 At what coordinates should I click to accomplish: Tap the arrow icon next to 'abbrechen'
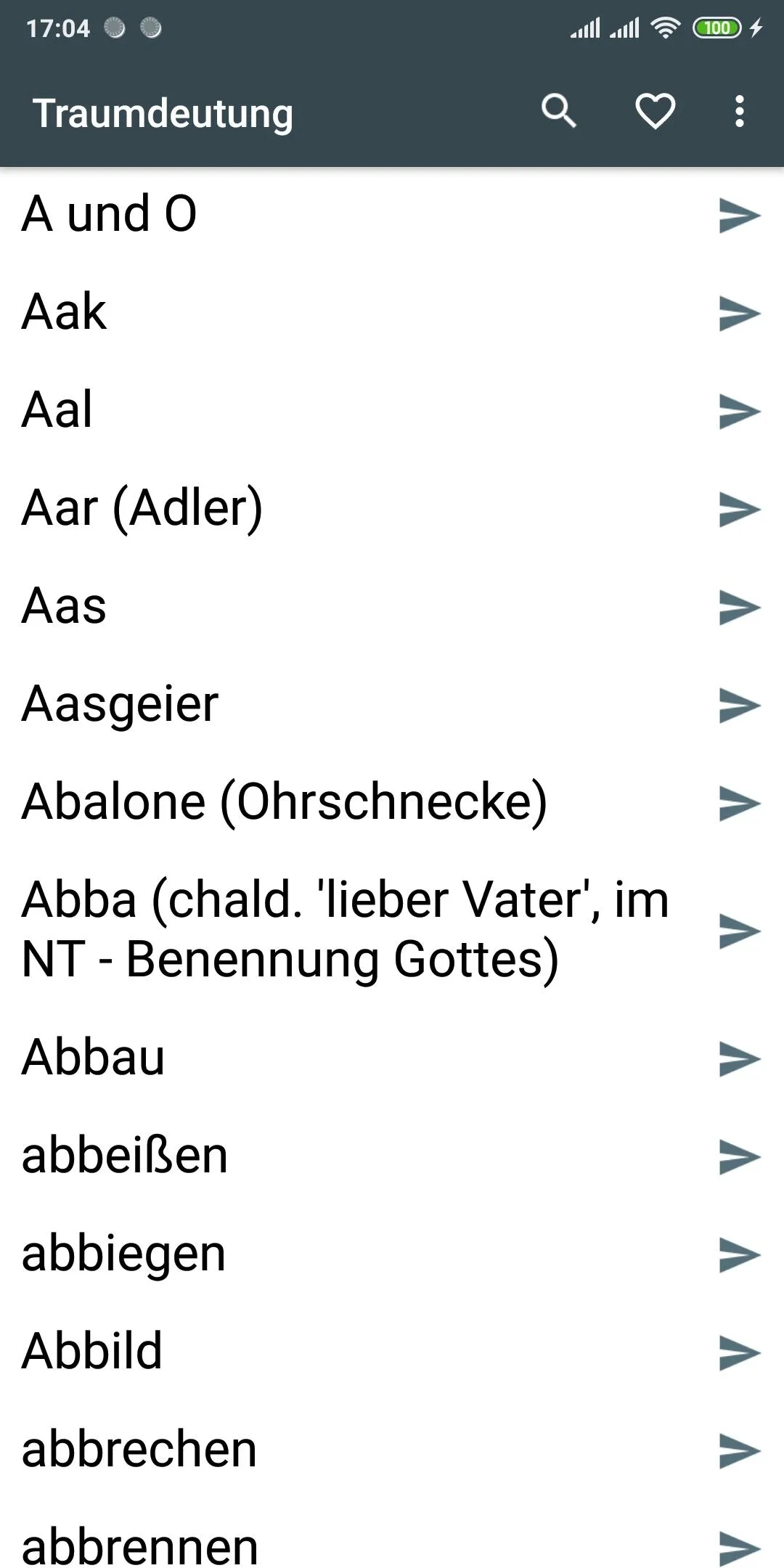(739, 1450)
